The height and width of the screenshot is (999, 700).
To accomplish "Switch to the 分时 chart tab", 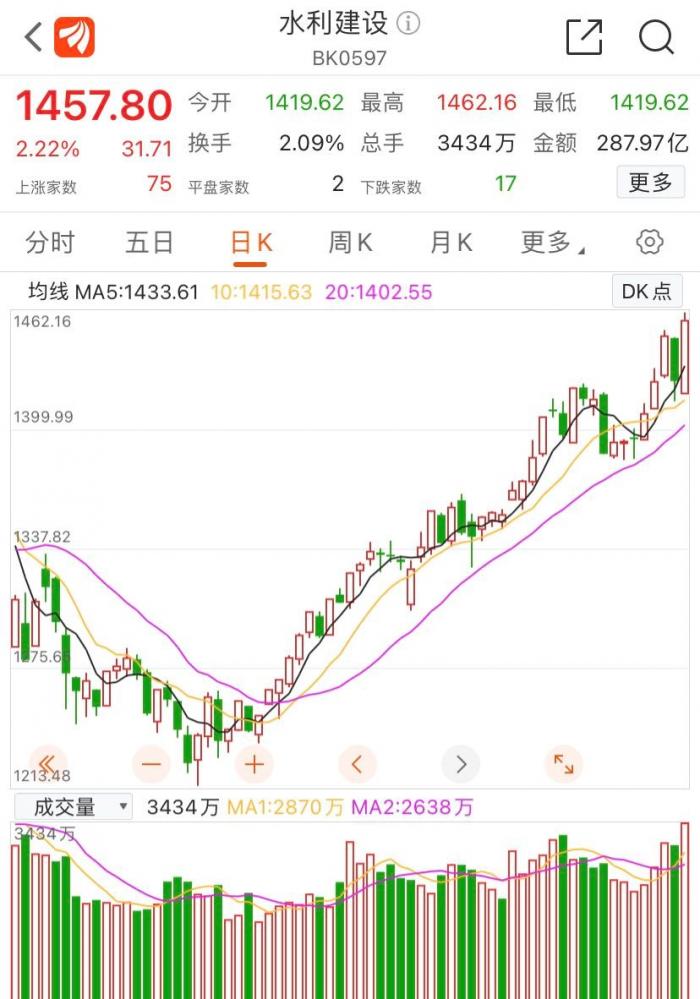I will click(x=50, y=242).
